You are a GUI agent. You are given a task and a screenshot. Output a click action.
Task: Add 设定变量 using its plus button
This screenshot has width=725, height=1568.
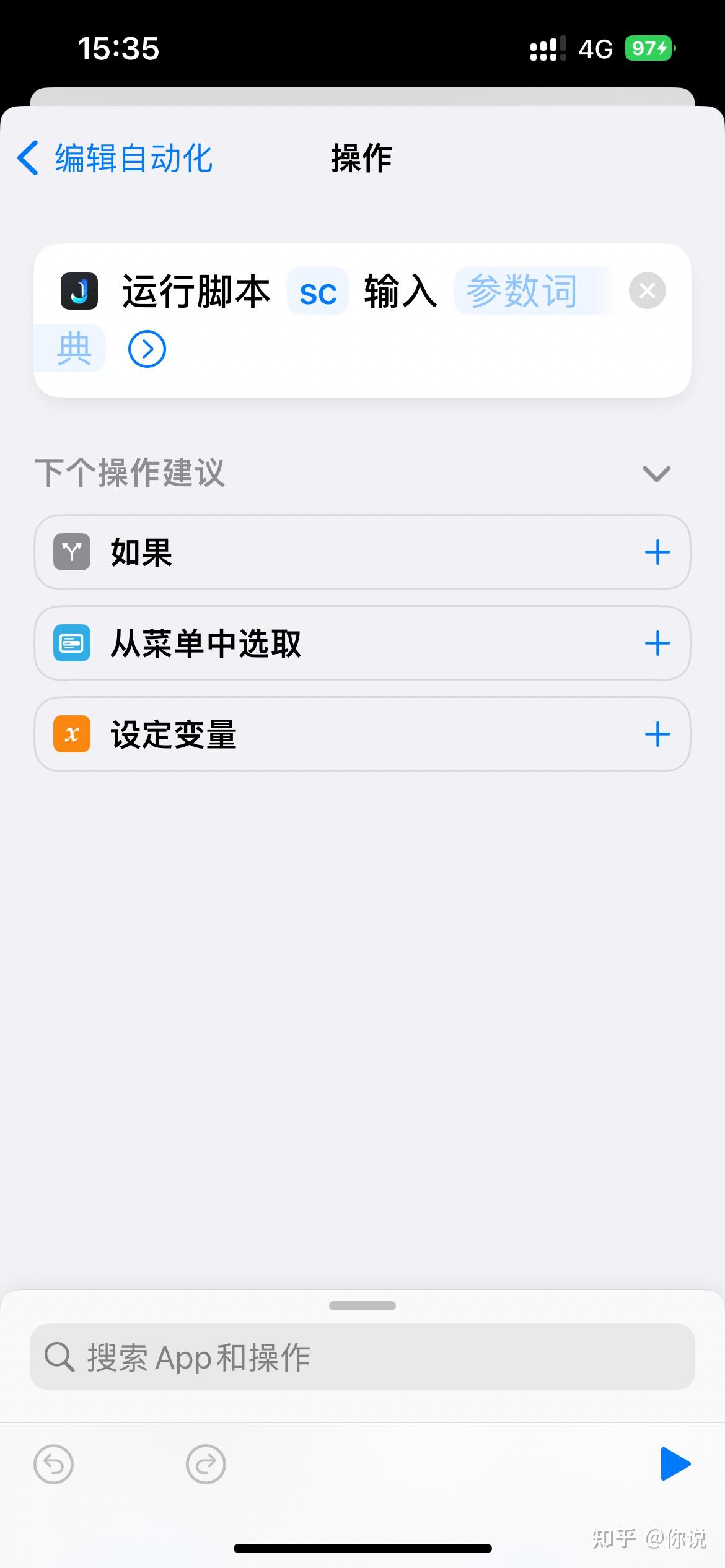(x=658, y=734)
